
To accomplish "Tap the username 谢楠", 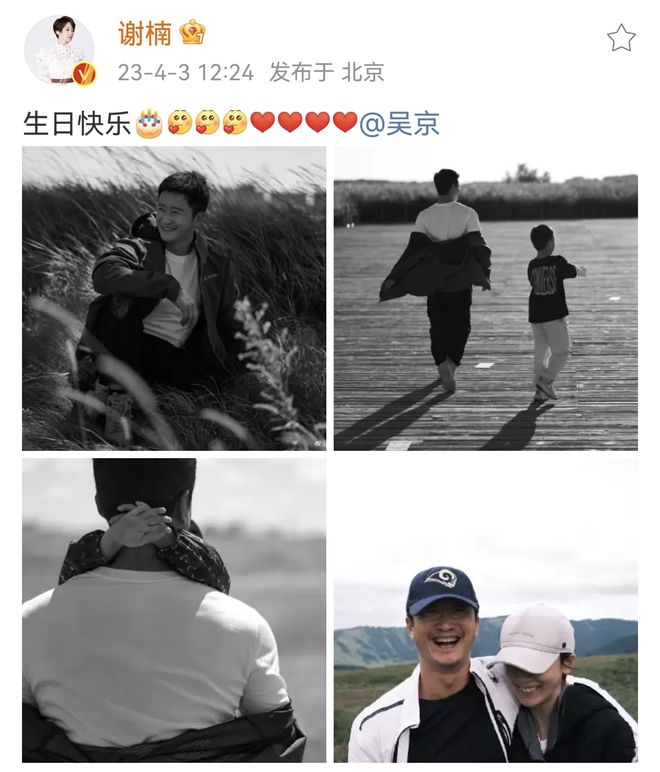I will click(145, 33).
